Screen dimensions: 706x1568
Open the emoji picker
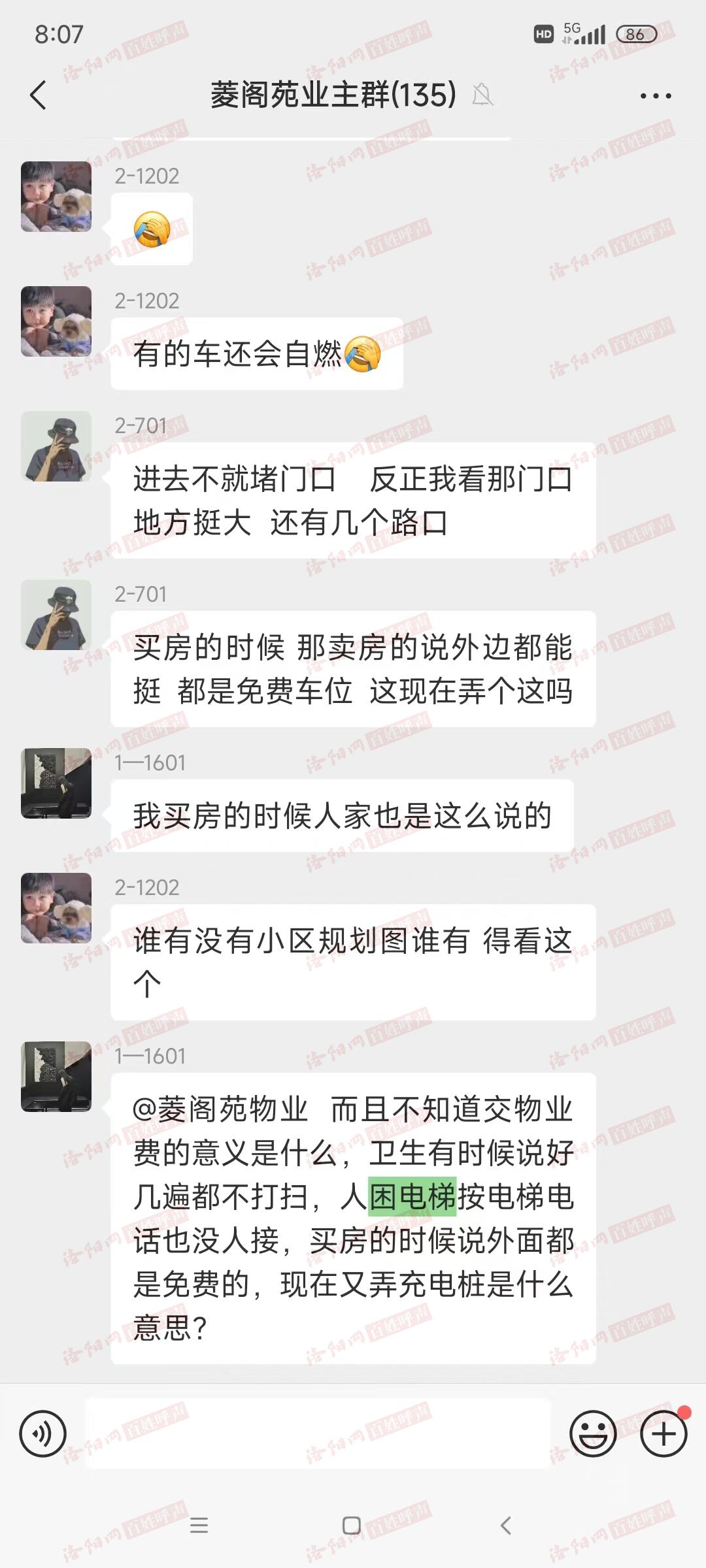click(593, 1433)
